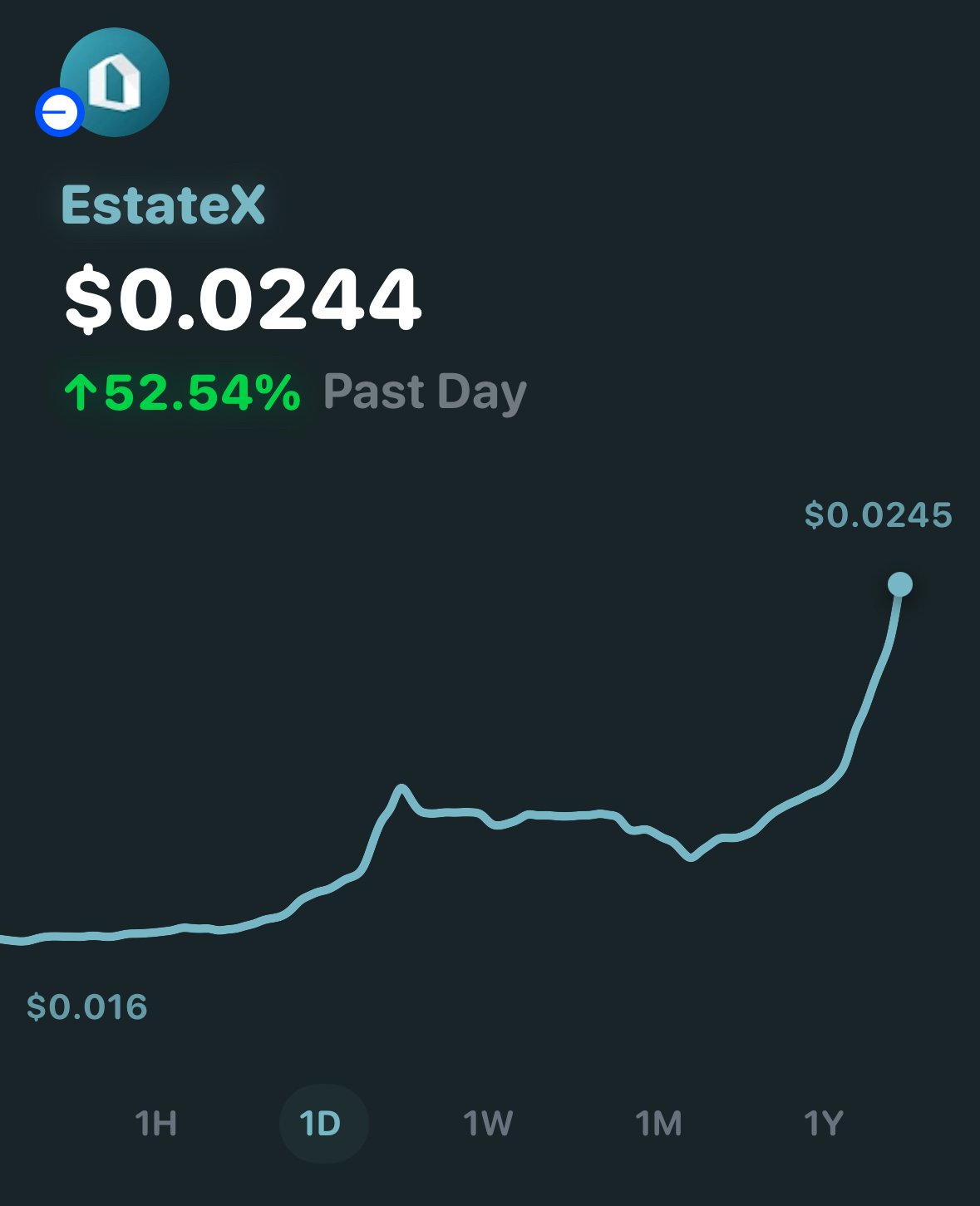Select the 1D time range
980x1206 pixels.
click(322, 1124)
